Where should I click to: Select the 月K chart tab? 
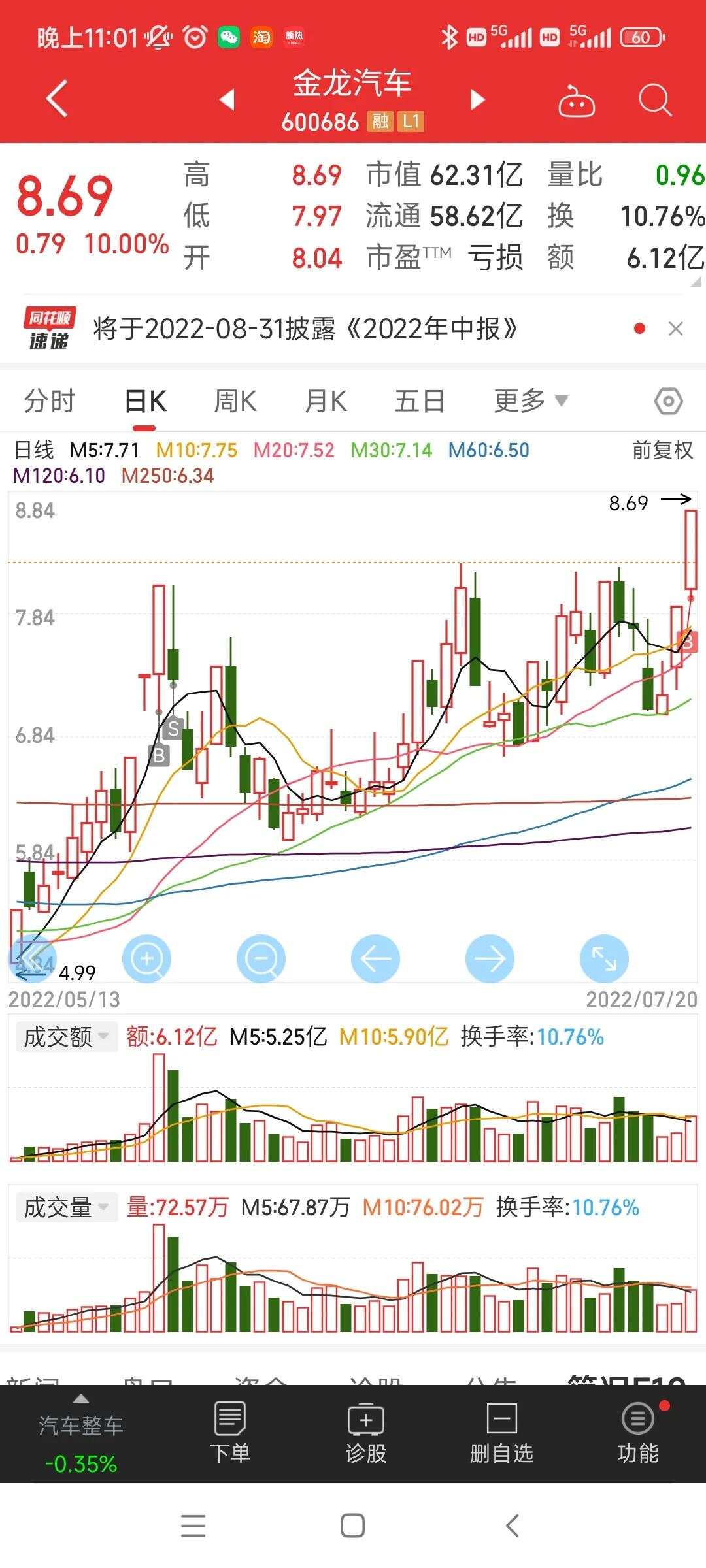tap(326, 400)
